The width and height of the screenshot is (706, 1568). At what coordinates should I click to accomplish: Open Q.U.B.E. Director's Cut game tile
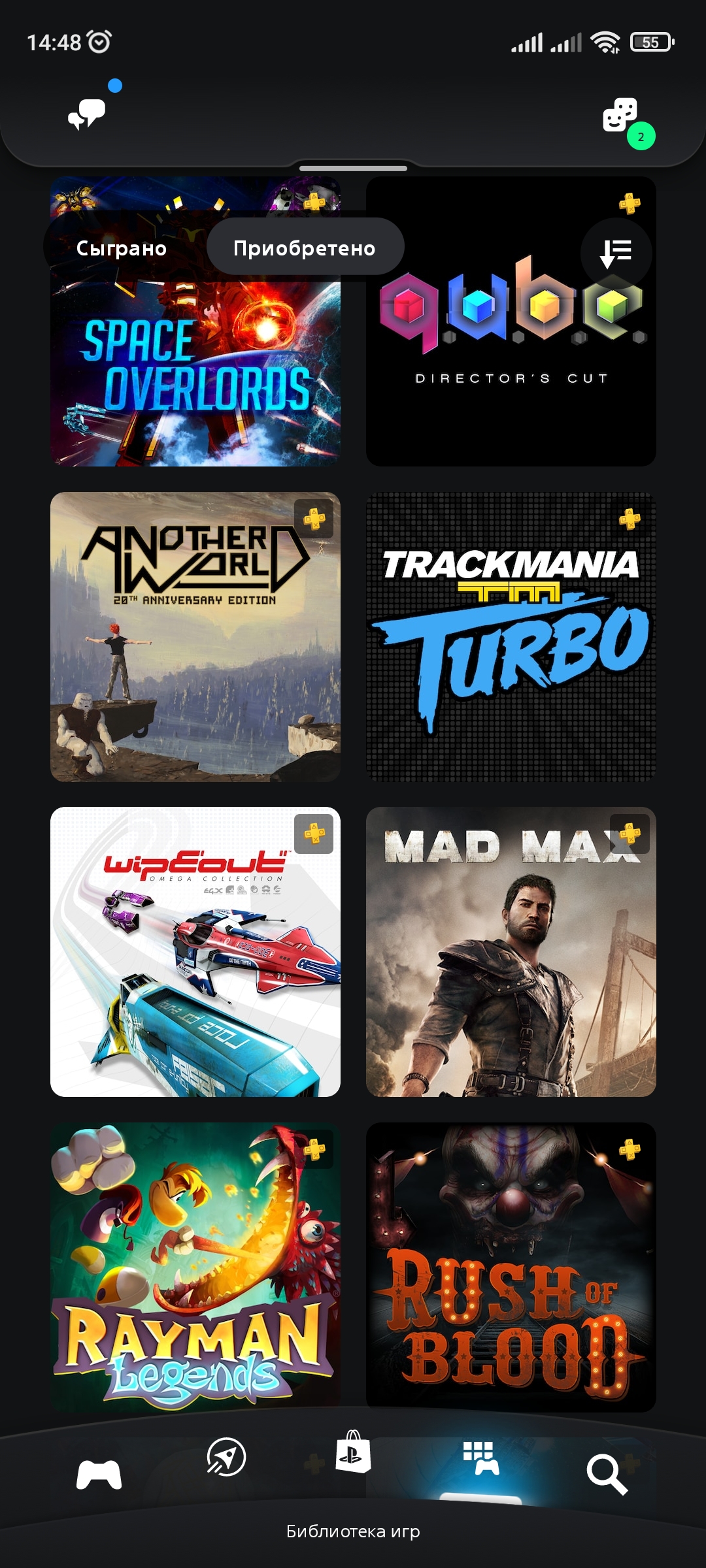511,321
